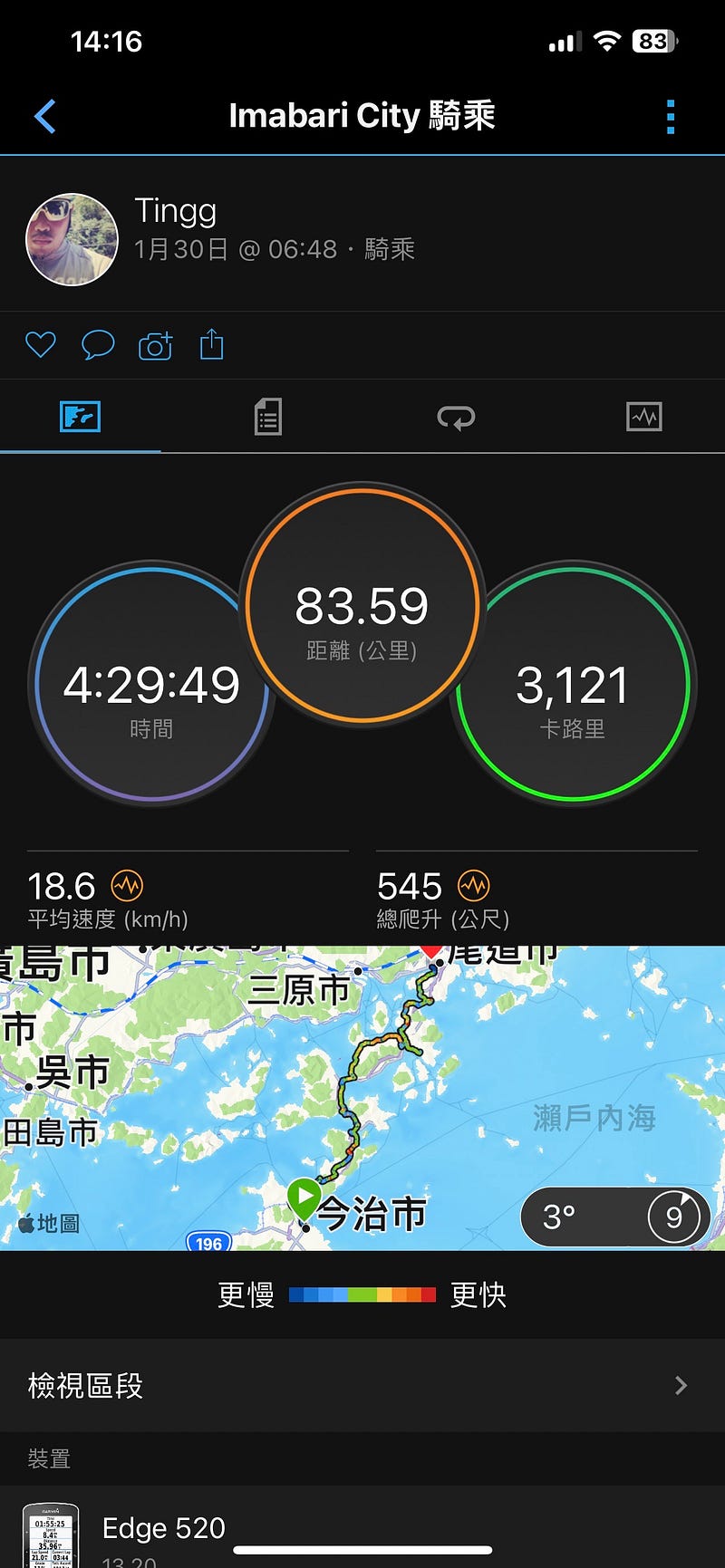This screenshot has height=1568, width=725.
Task: Open the comment bubble icon
Action: tap(98, 344)
